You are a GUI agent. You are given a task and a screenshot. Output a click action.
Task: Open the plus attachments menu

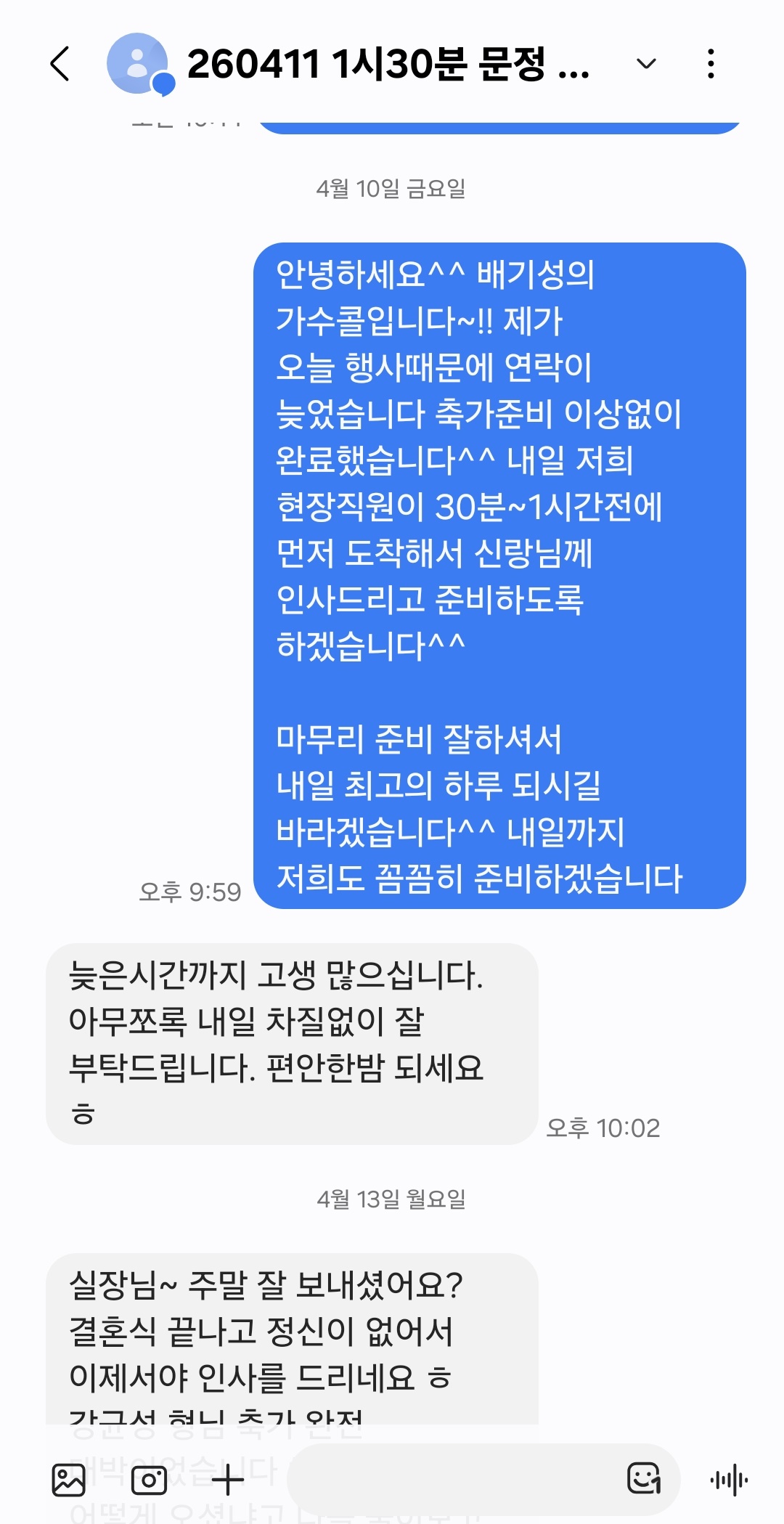(x=228, y=1480)
